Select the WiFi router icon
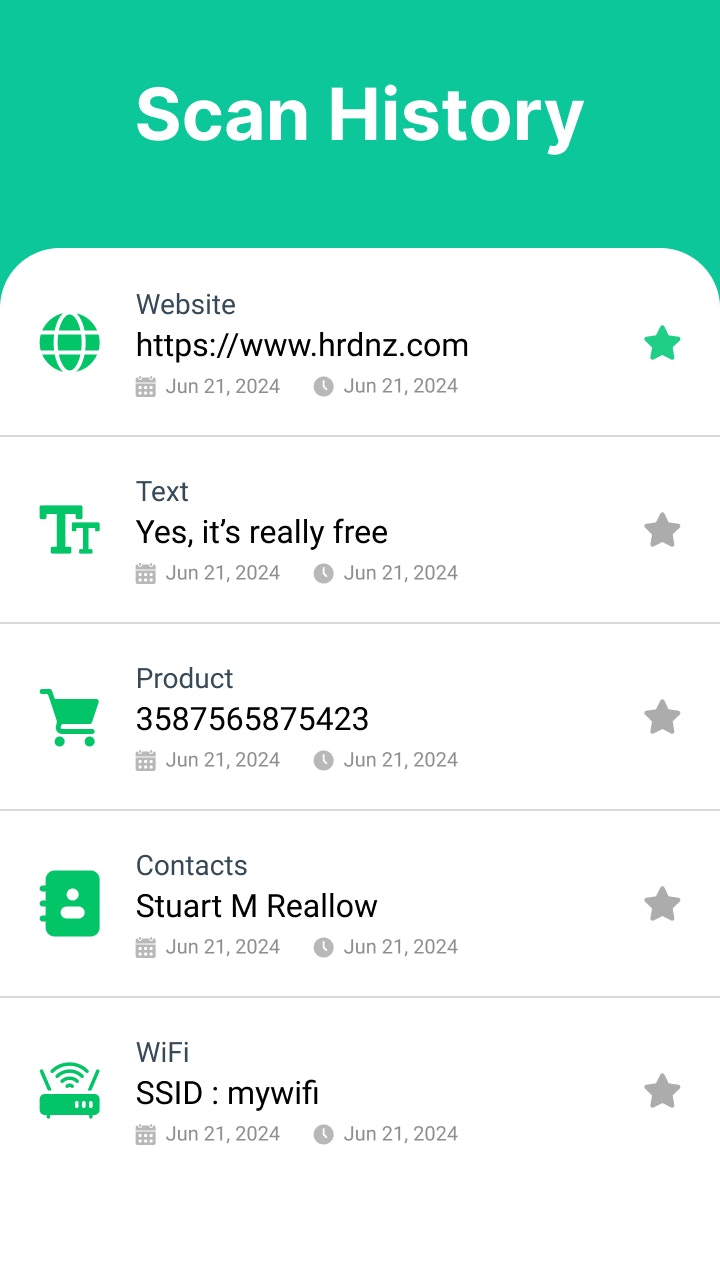This screenshot has height=1280, width=720. pyautogui.click(x=69, y=1090)
